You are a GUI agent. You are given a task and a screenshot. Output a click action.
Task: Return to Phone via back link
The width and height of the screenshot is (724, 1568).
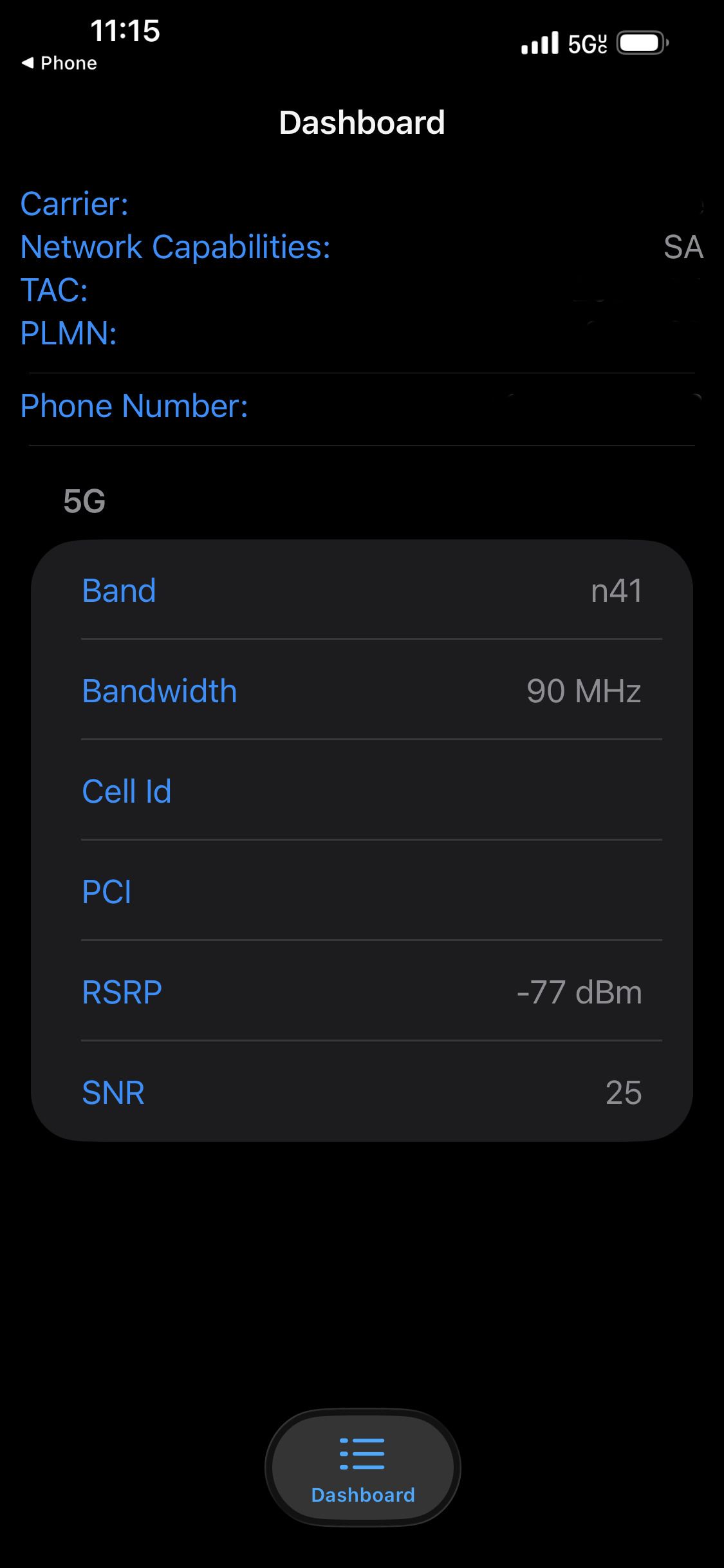coord(58,62)
